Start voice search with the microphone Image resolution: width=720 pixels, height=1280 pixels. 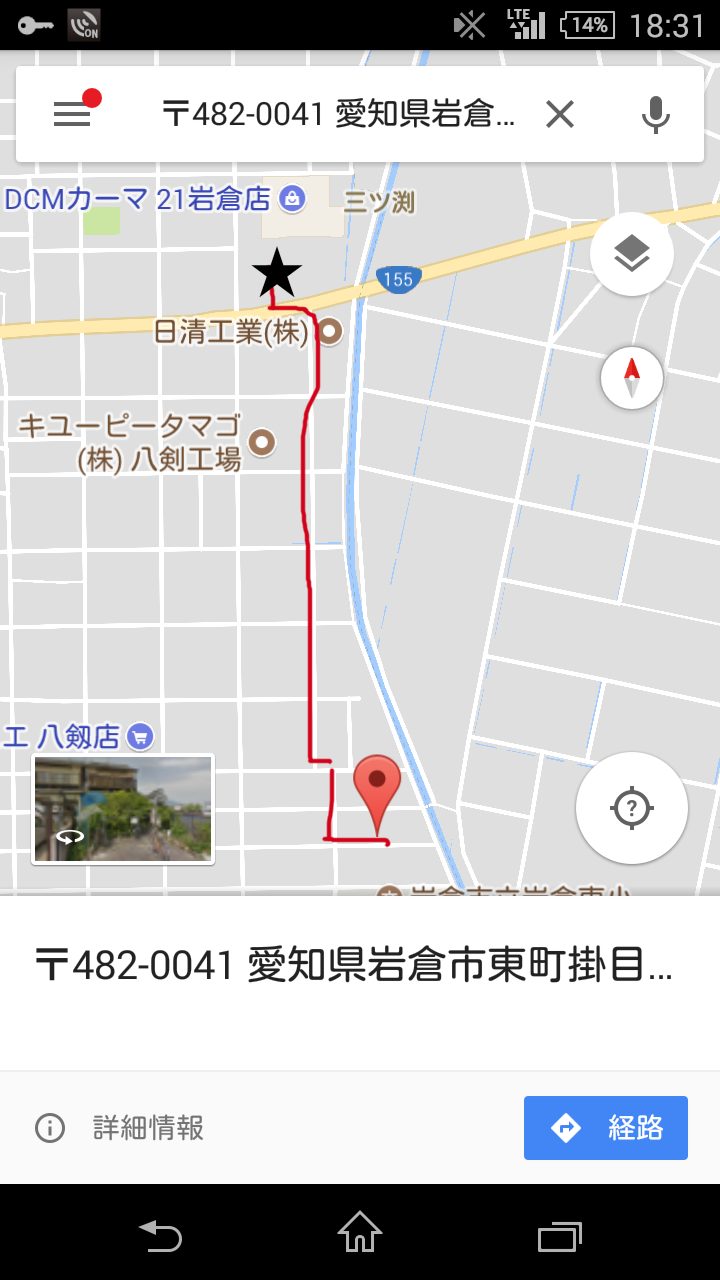click(656, 115)
